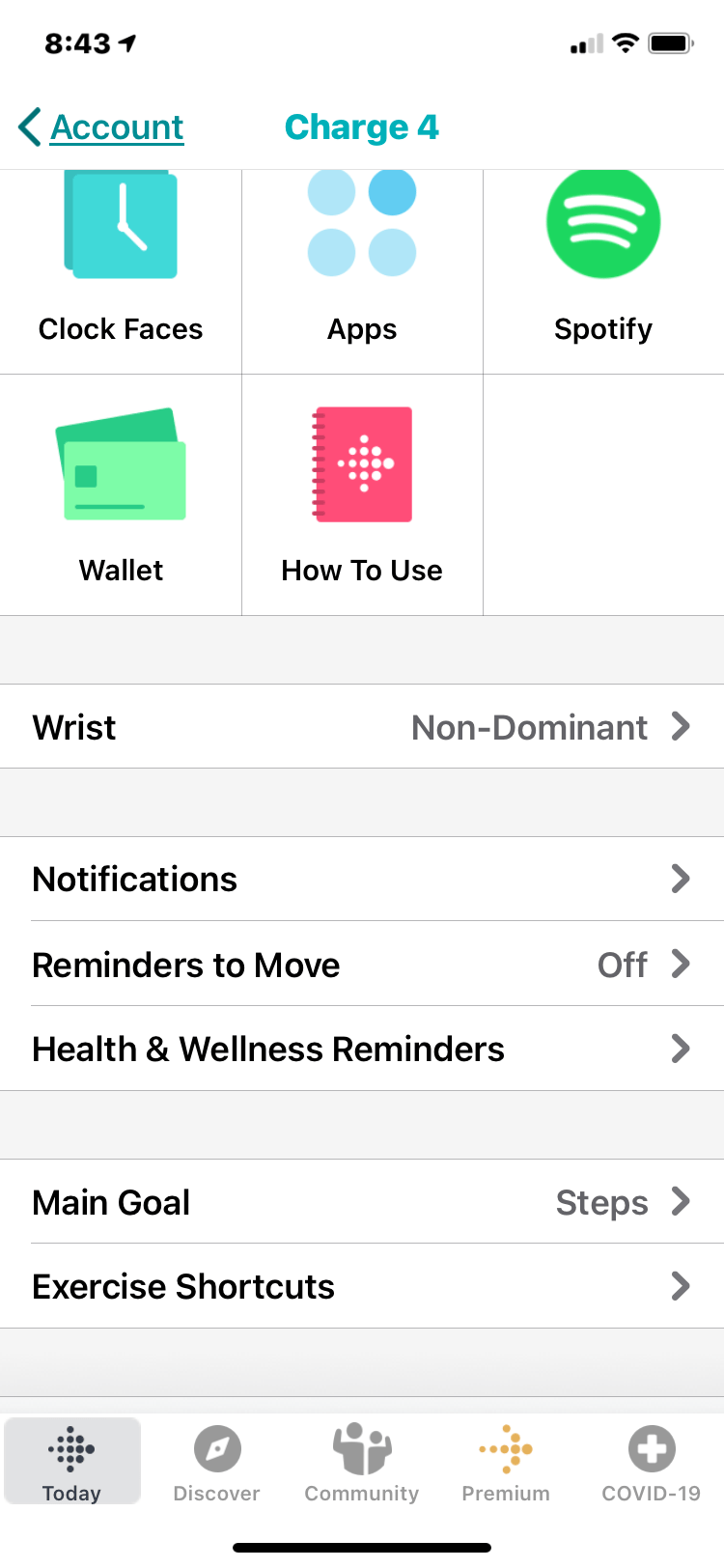Expand the Notifications settings

pos(362,879)
